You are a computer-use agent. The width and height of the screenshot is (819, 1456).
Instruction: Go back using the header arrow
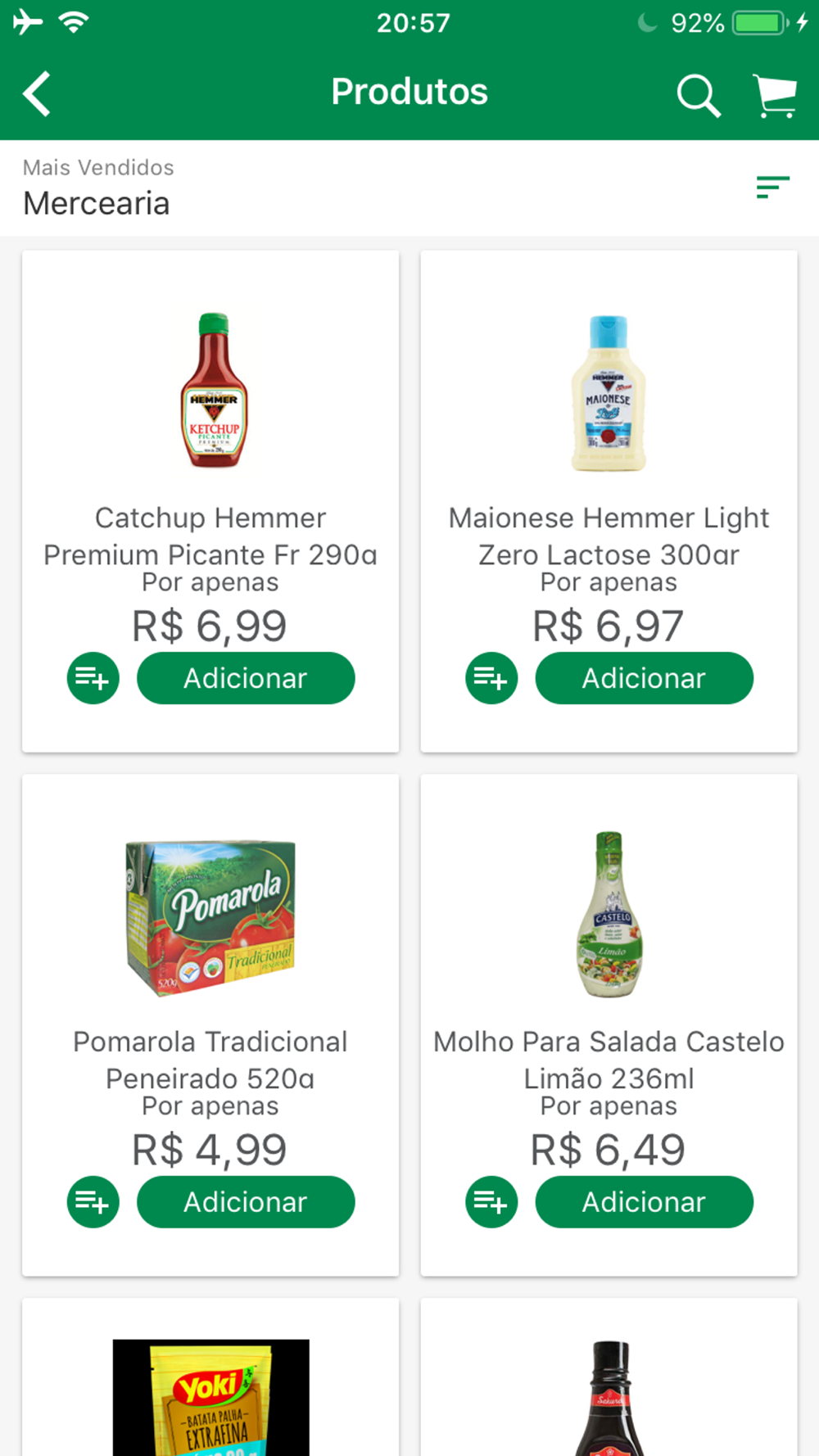tap(37, 93)
